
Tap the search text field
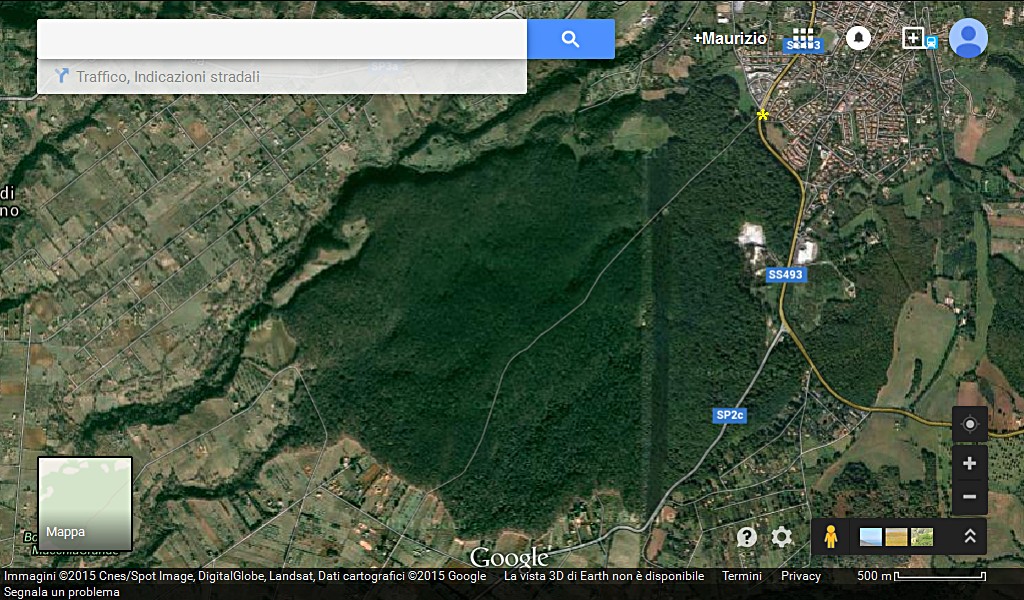[281, 39]
